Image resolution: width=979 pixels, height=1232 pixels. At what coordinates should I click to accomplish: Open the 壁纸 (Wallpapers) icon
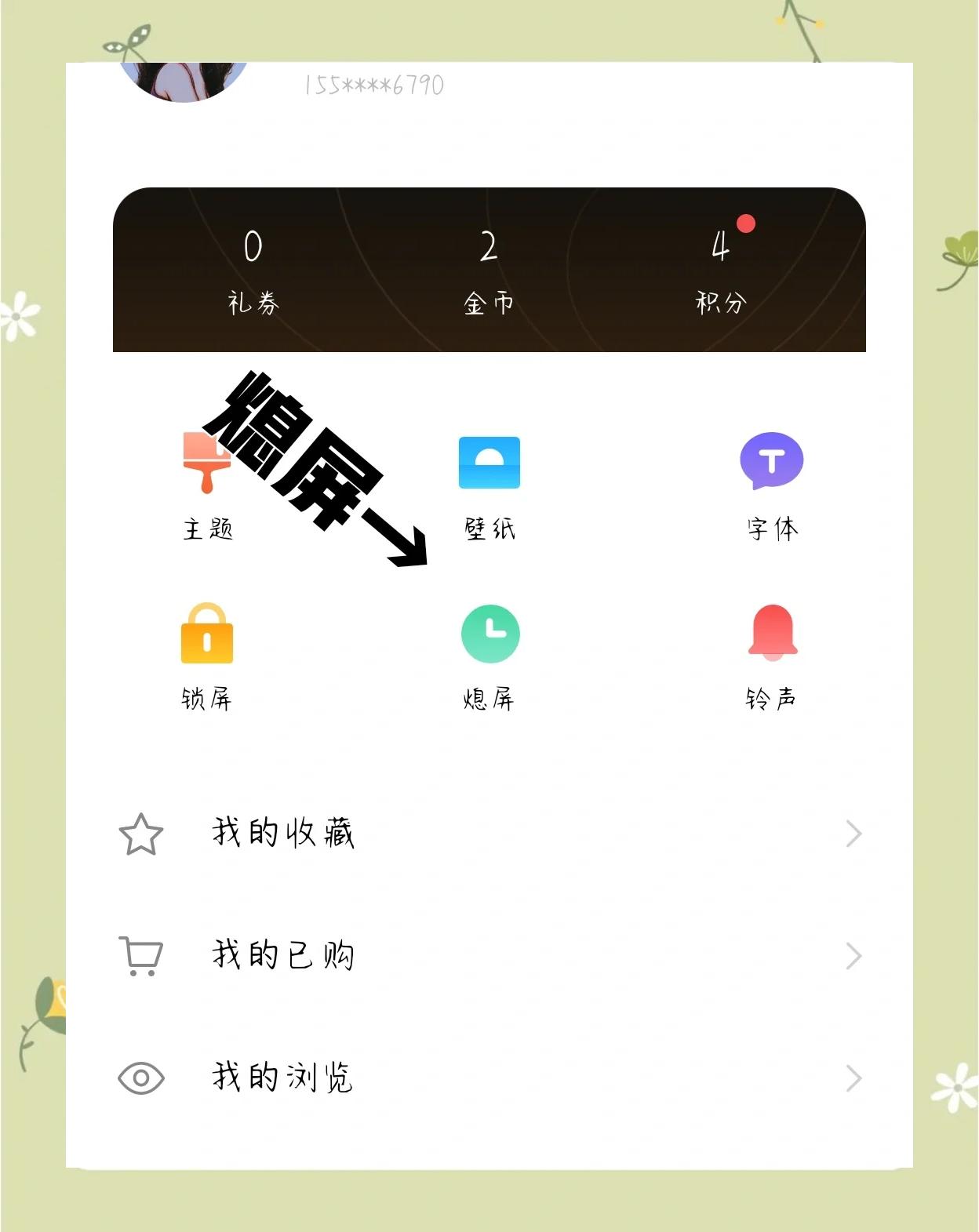(x=489, y=463)
